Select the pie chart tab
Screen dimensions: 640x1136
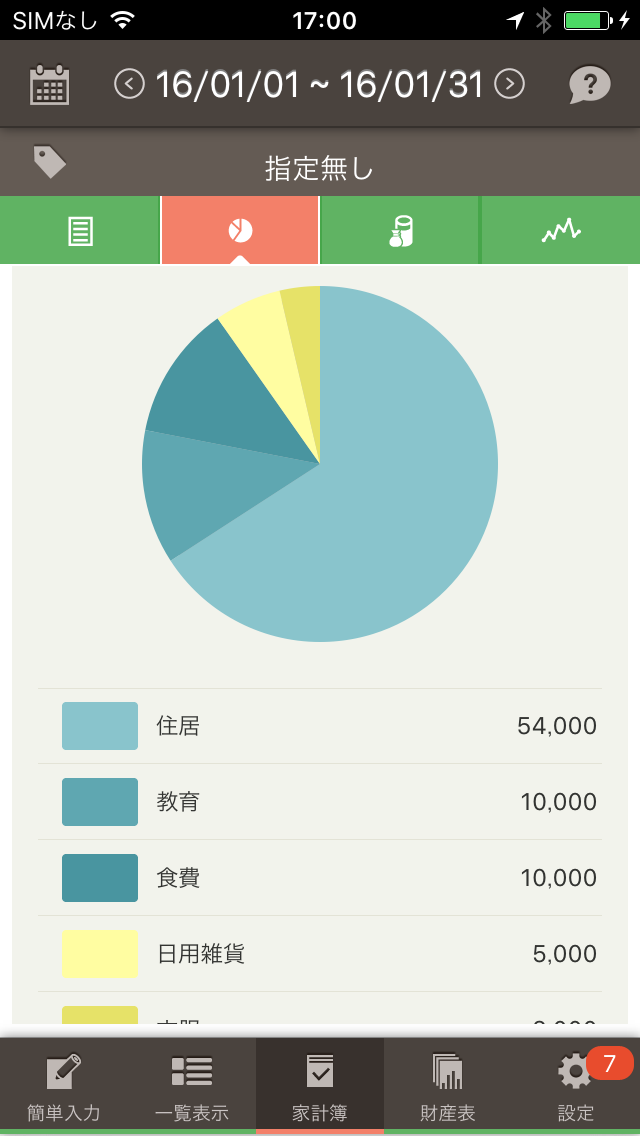pyautogui.click(x=240, y=230)
